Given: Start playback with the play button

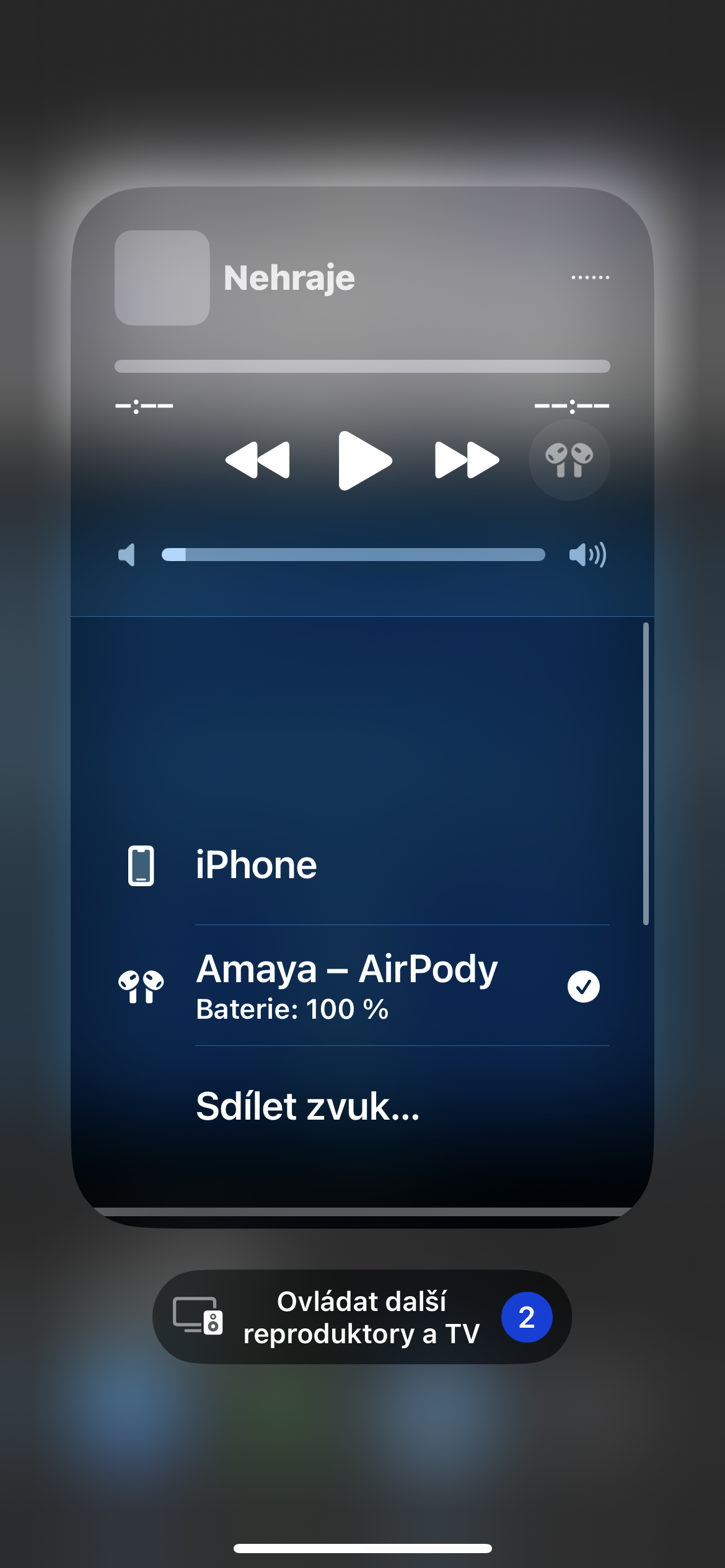Looking at the screenshot, I should (364, 460).
